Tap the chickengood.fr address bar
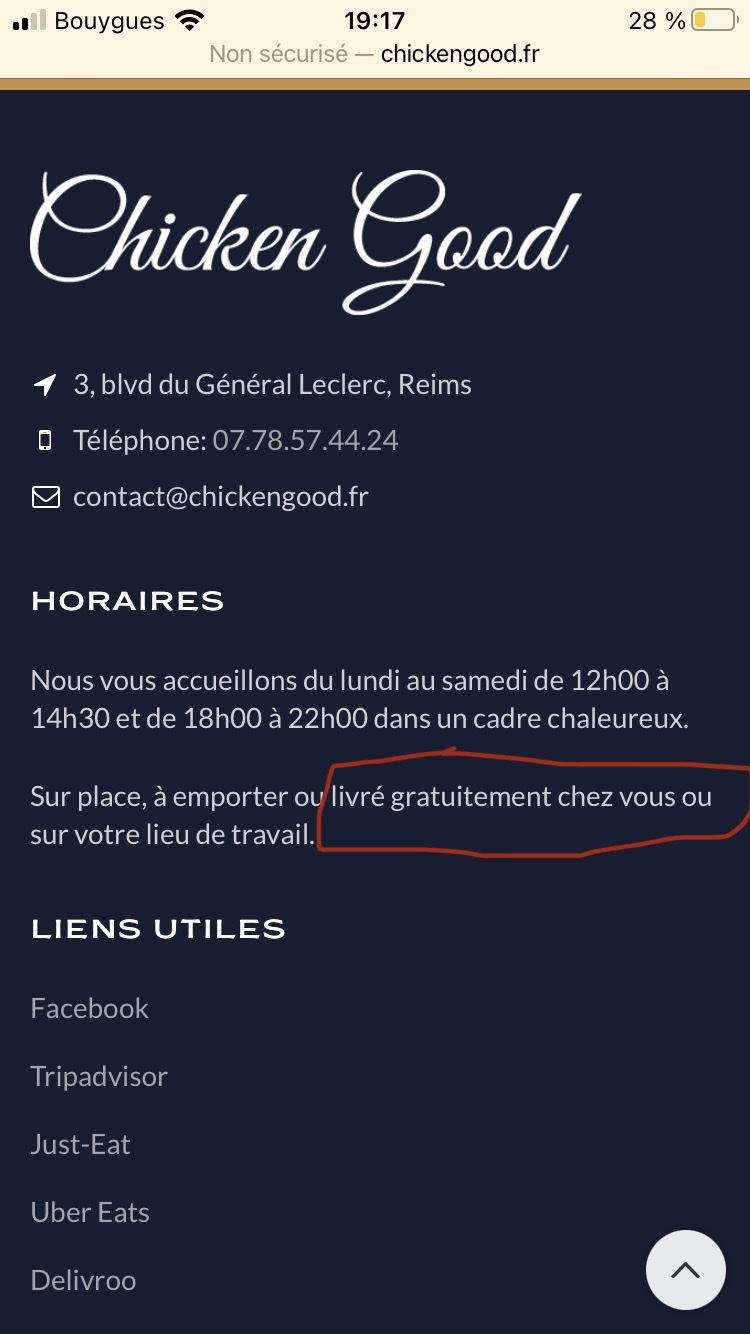The width and height of the screenshot is (750, 1334). pos(375,54)
